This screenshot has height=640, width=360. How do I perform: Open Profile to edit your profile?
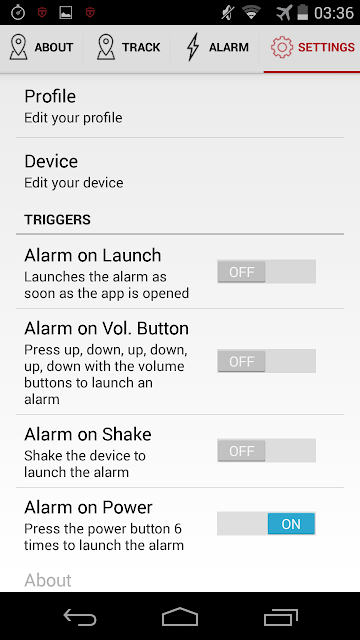point(180,106)
